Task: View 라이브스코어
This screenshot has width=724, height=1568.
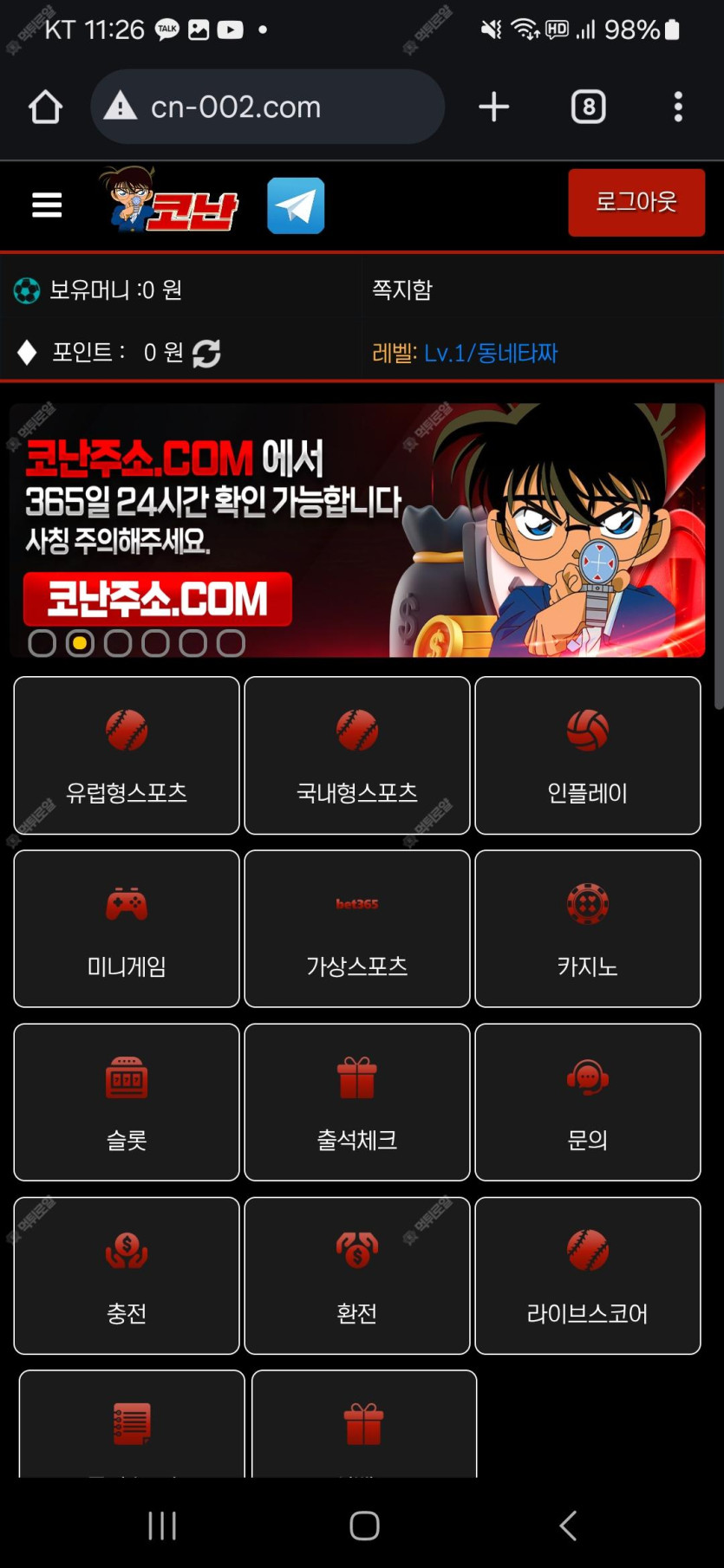Action: (588, 1275)
